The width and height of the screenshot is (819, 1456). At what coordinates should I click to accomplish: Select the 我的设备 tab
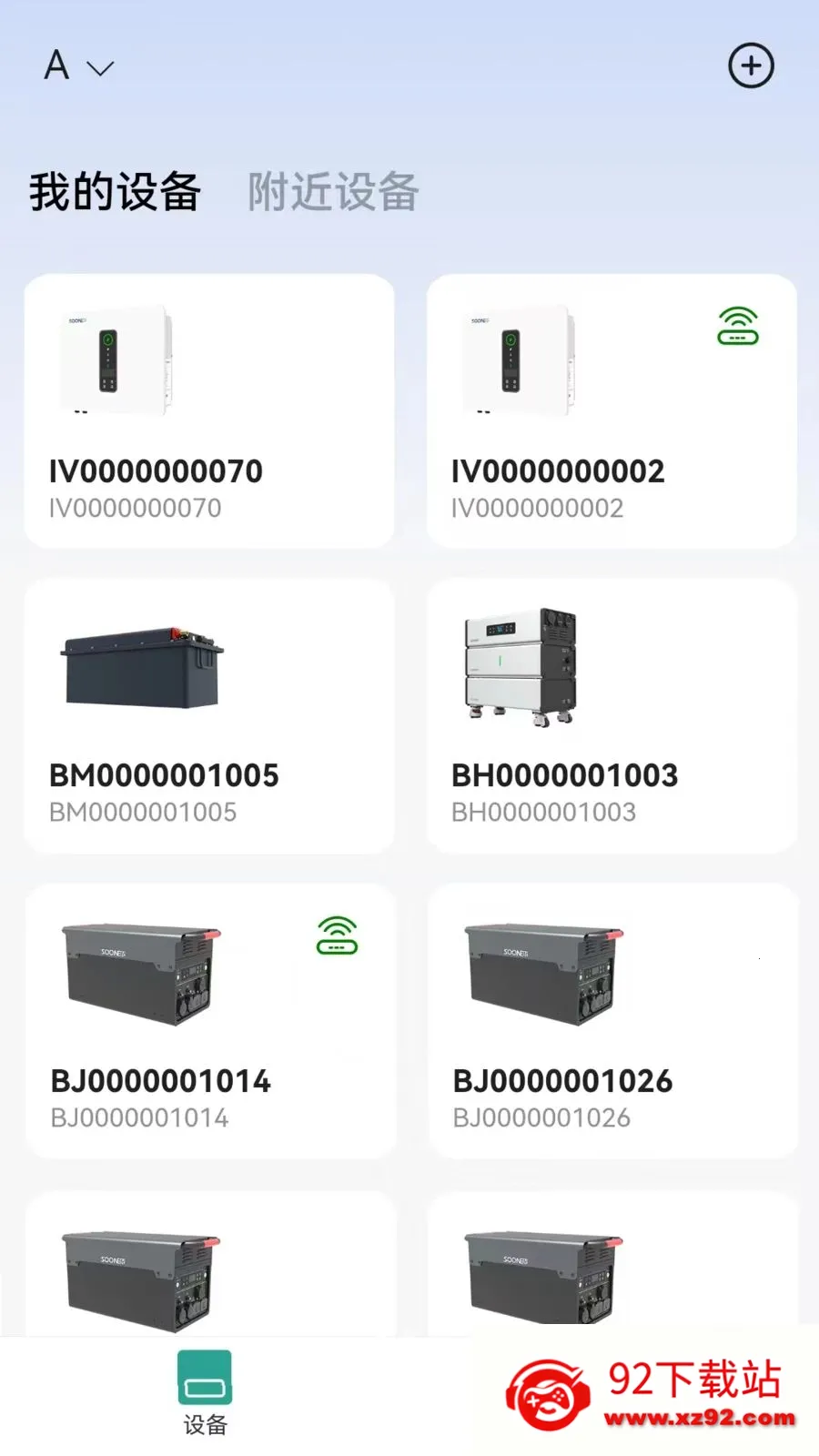coord(115,192)
